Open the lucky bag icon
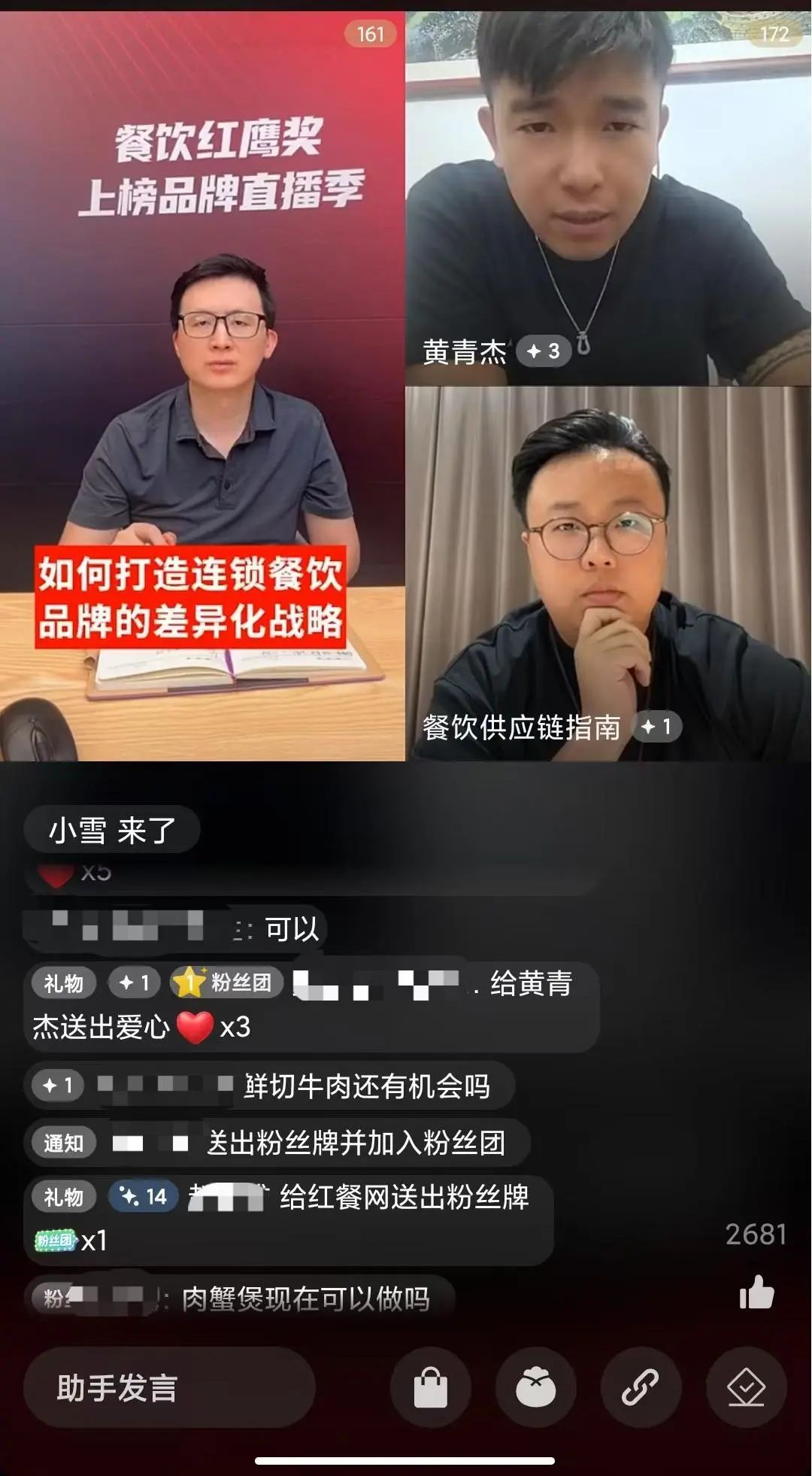The height and width of the screenshot is (1476, 812). point(536,1387)
